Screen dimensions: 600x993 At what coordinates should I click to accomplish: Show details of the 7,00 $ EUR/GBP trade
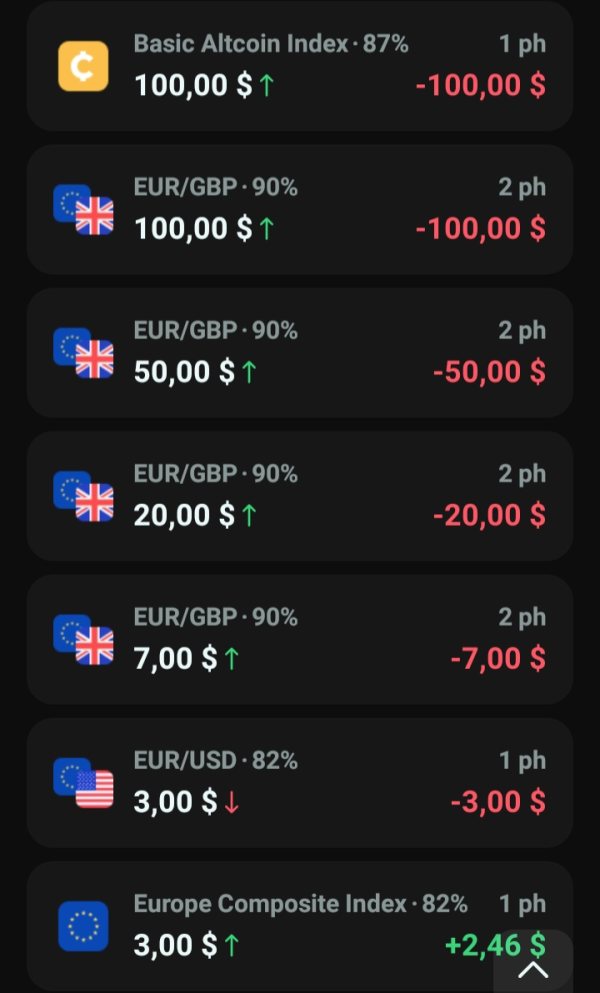300,639
